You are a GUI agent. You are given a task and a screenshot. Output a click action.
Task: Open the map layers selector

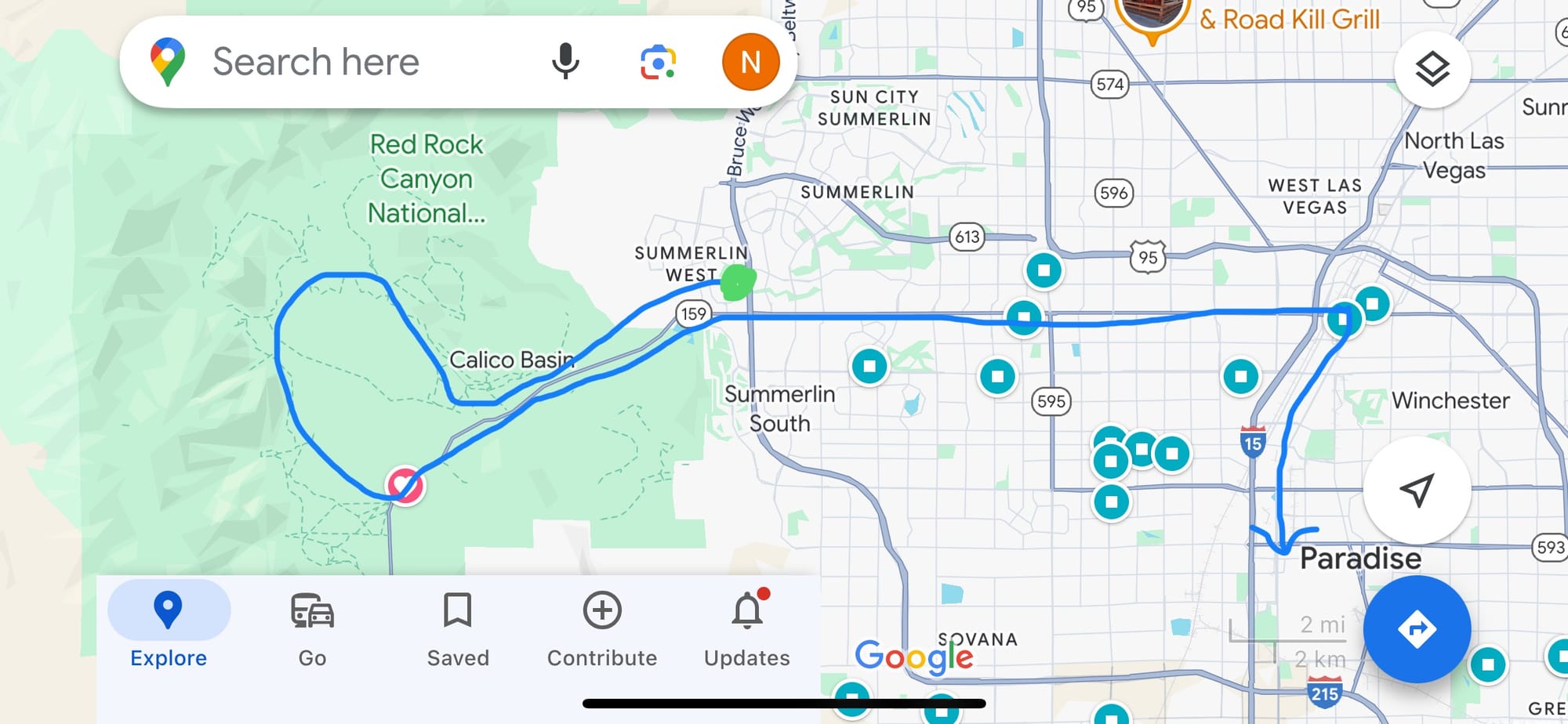[x=1432, y=70]
